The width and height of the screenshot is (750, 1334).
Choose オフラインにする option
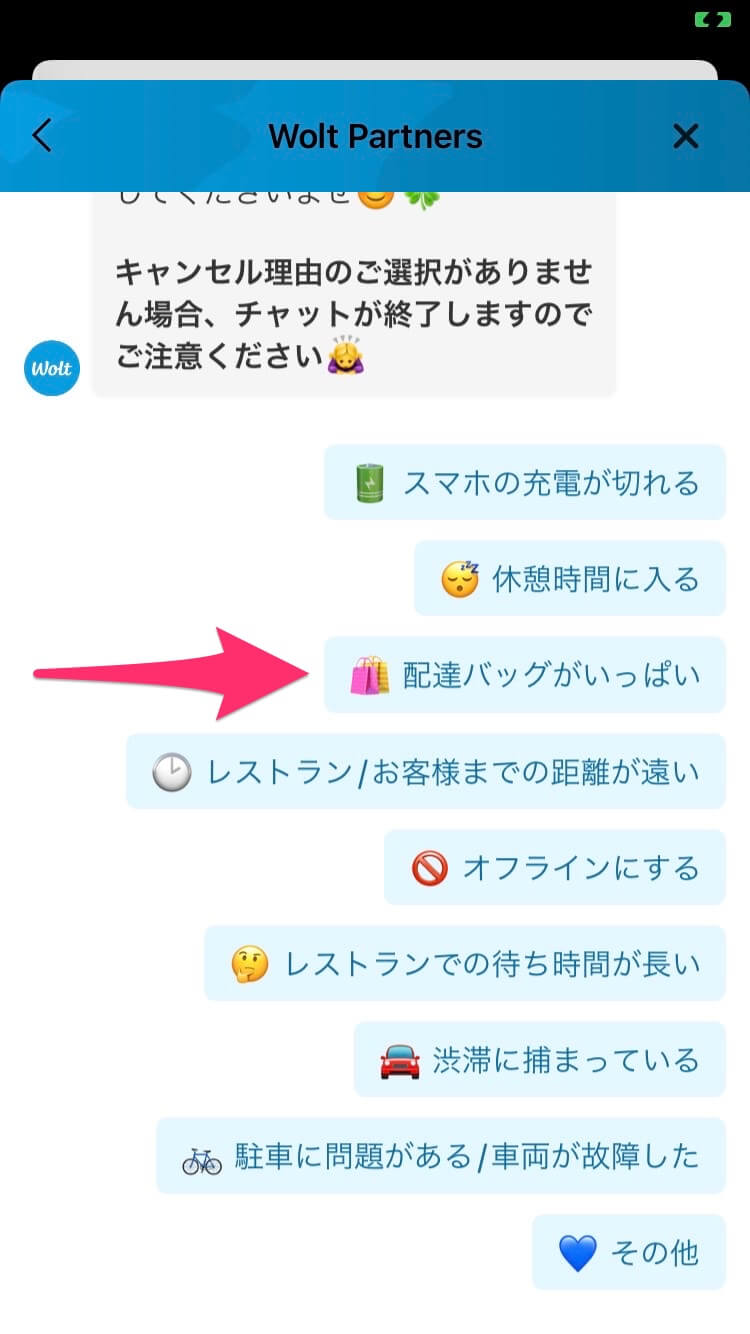[555, 867]
